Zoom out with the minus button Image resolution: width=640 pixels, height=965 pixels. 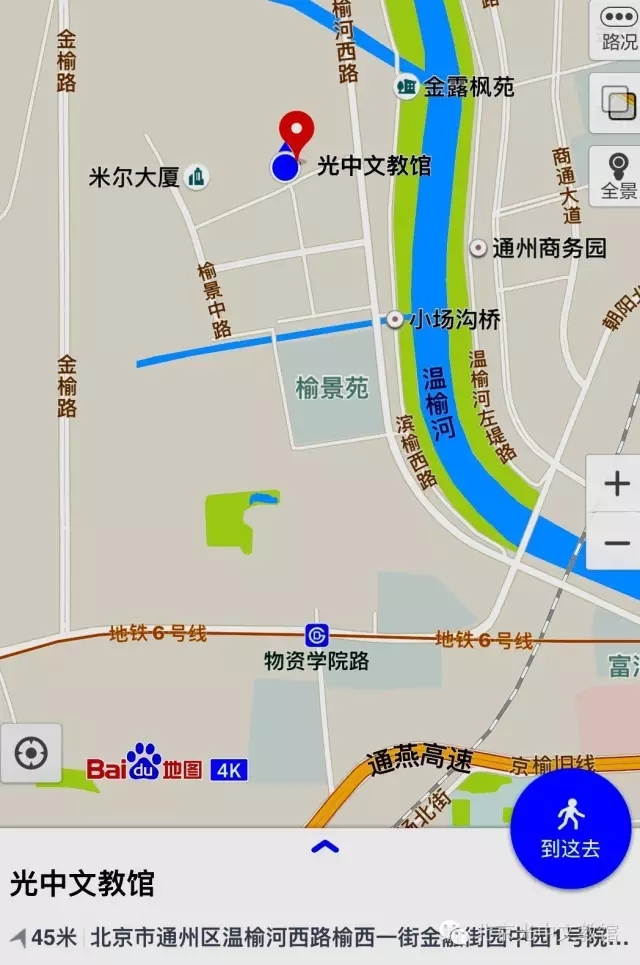coord(616,543)
